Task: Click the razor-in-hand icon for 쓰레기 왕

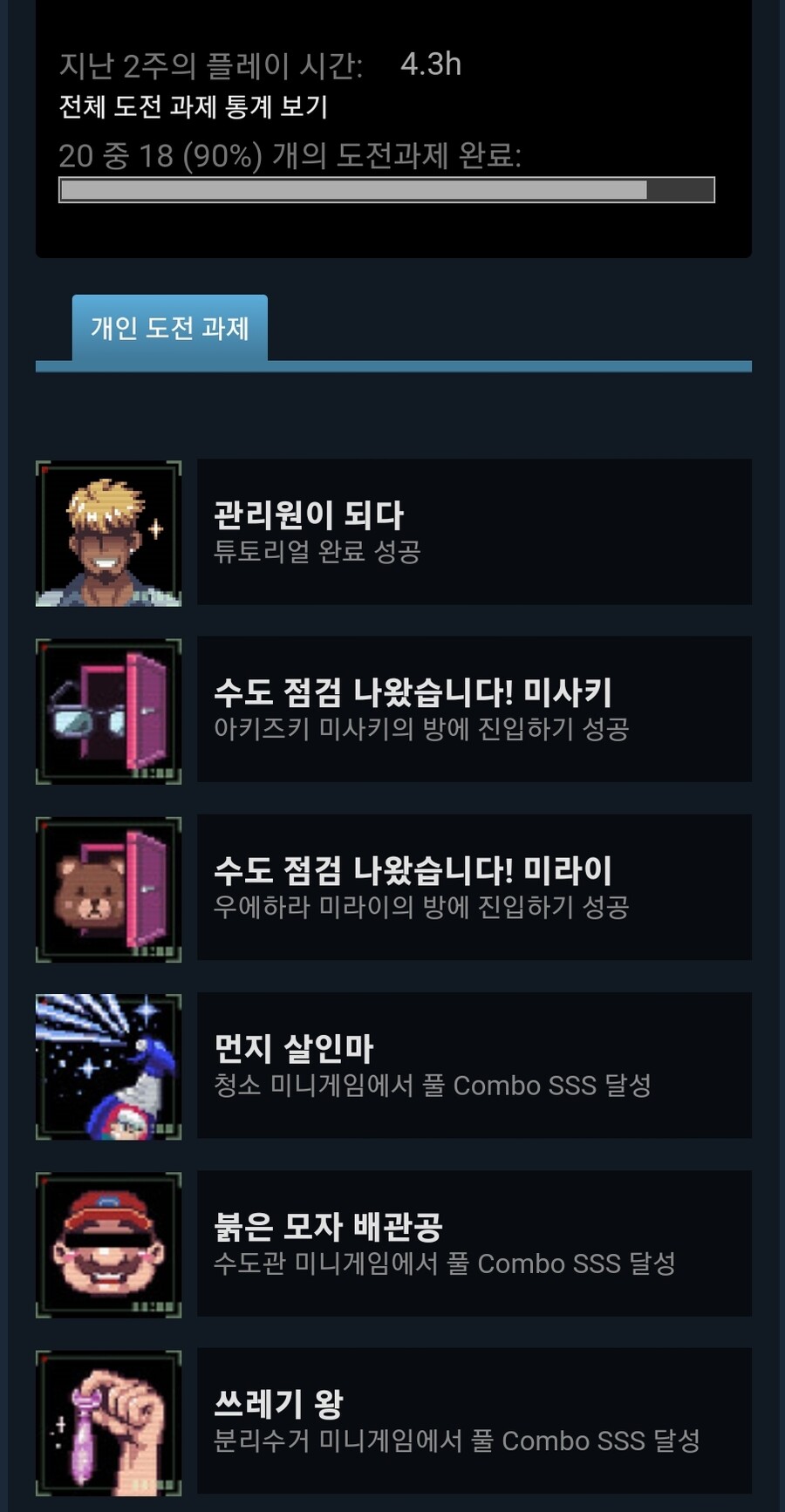Action: point(108,1421)
